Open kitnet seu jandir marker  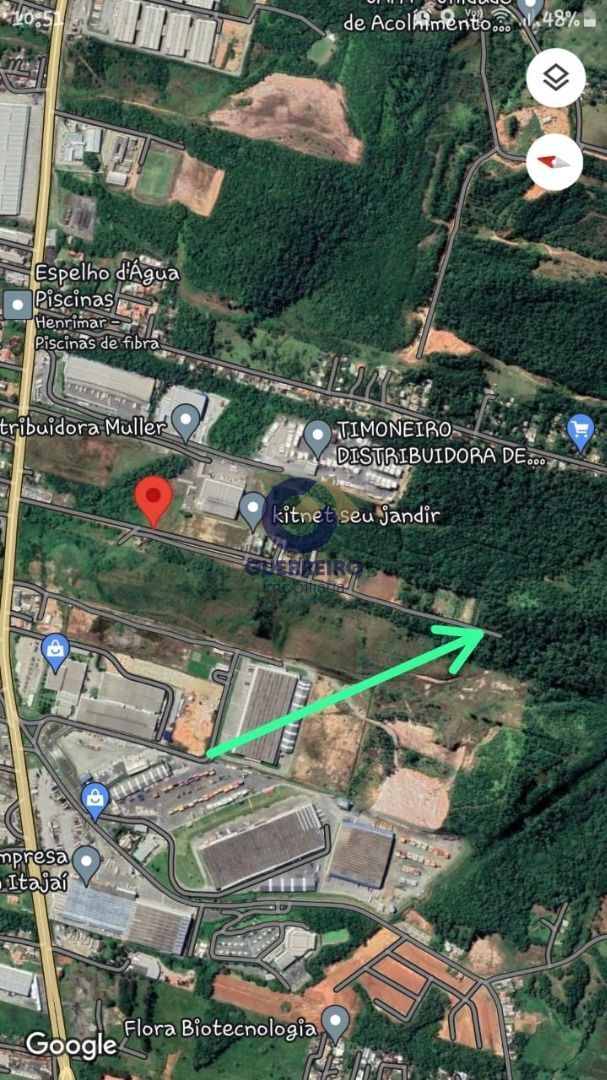pyautogui.click(x=253, y=510)
